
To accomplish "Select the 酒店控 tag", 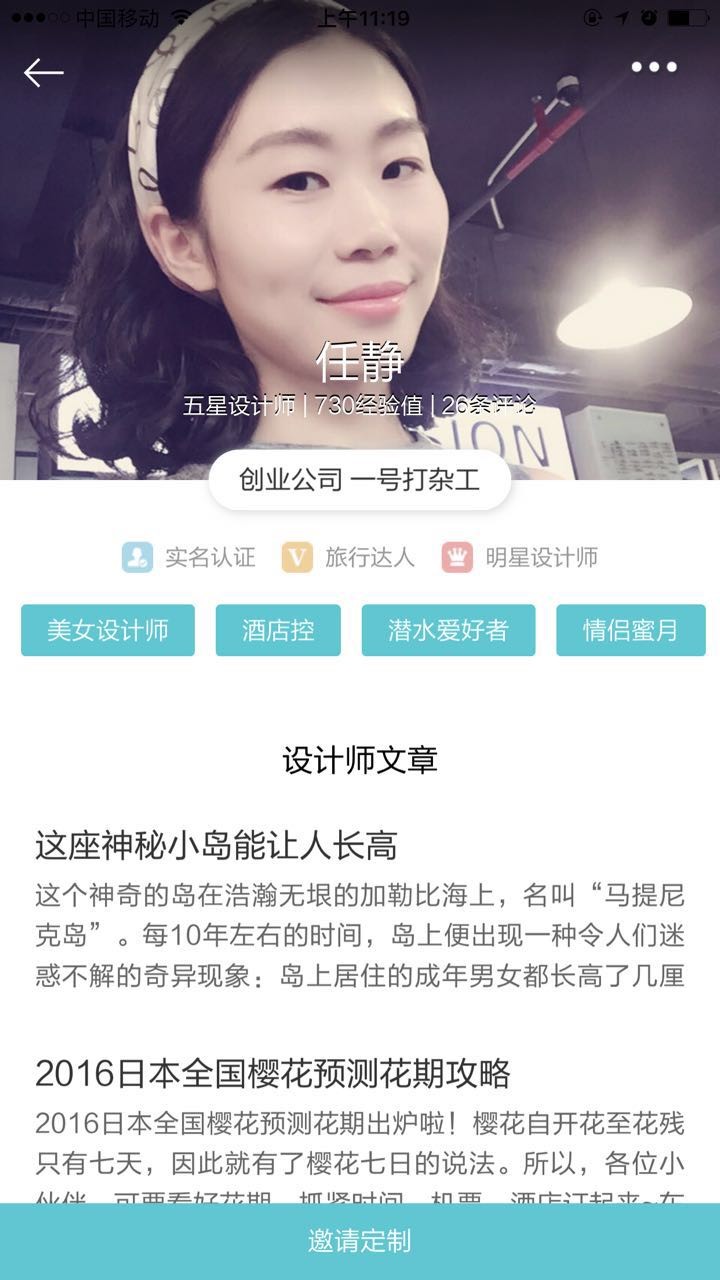I will click(x=278, y=630).
